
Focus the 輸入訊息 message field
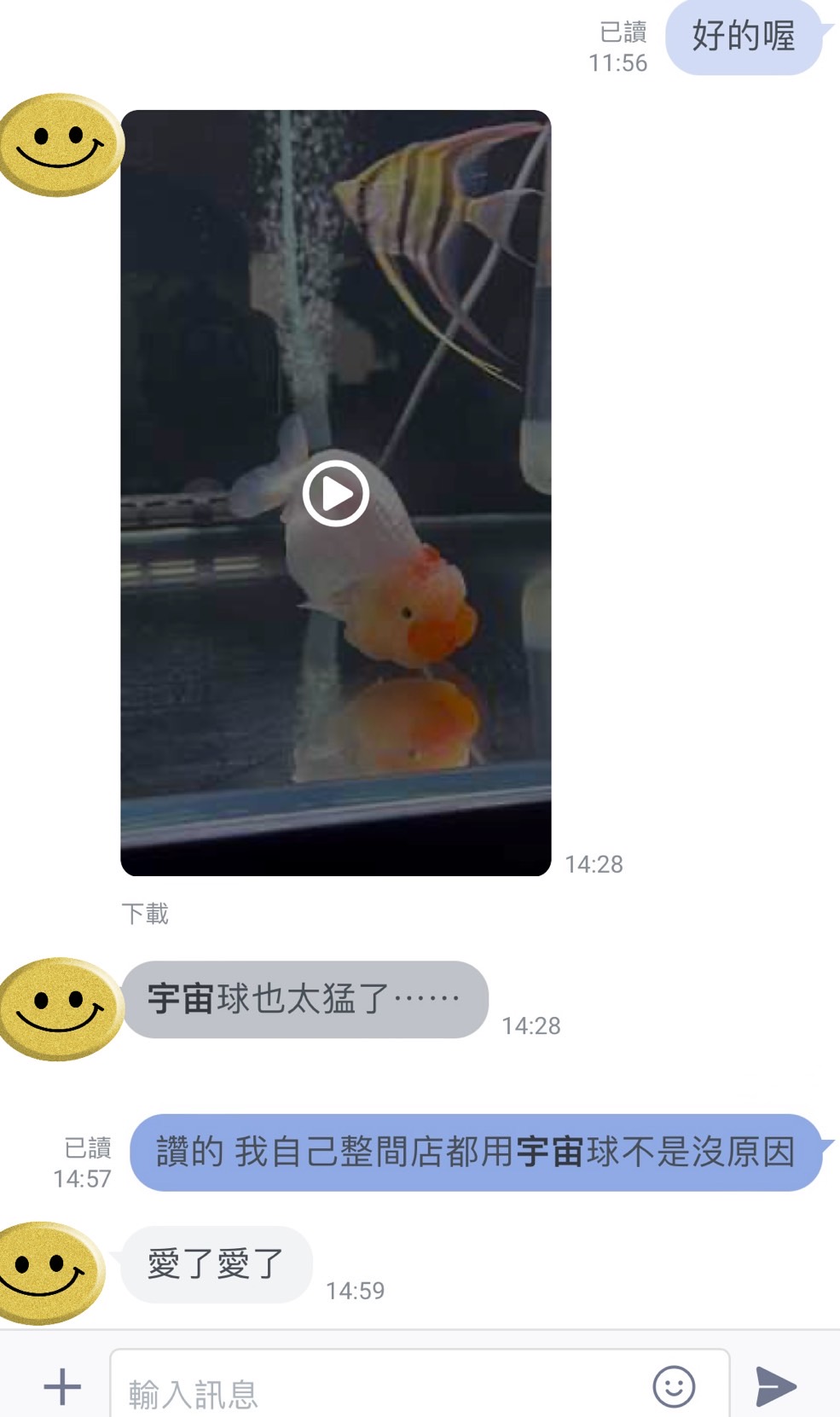point(375,1391)
